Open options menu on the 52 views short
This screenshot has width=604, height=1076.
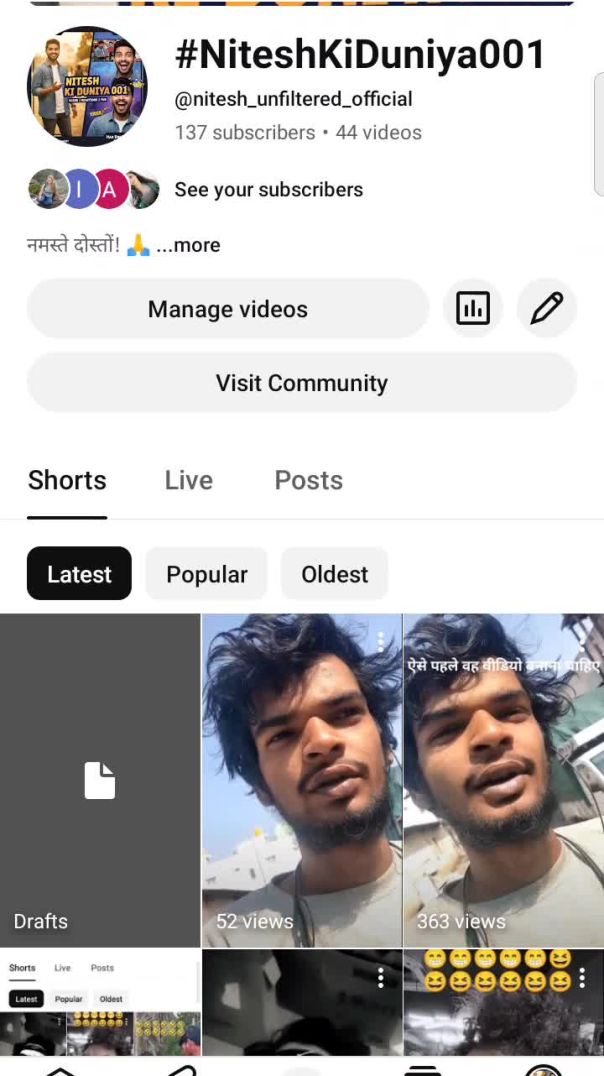click(380, 642)
